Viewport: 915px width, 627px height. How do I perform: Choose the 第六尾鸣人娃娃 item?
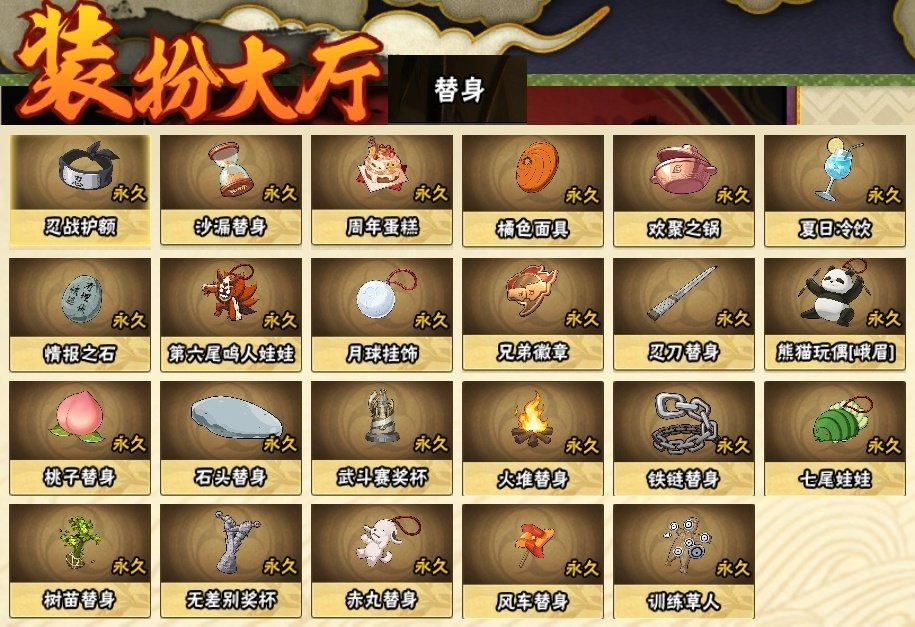pos(230,313)
